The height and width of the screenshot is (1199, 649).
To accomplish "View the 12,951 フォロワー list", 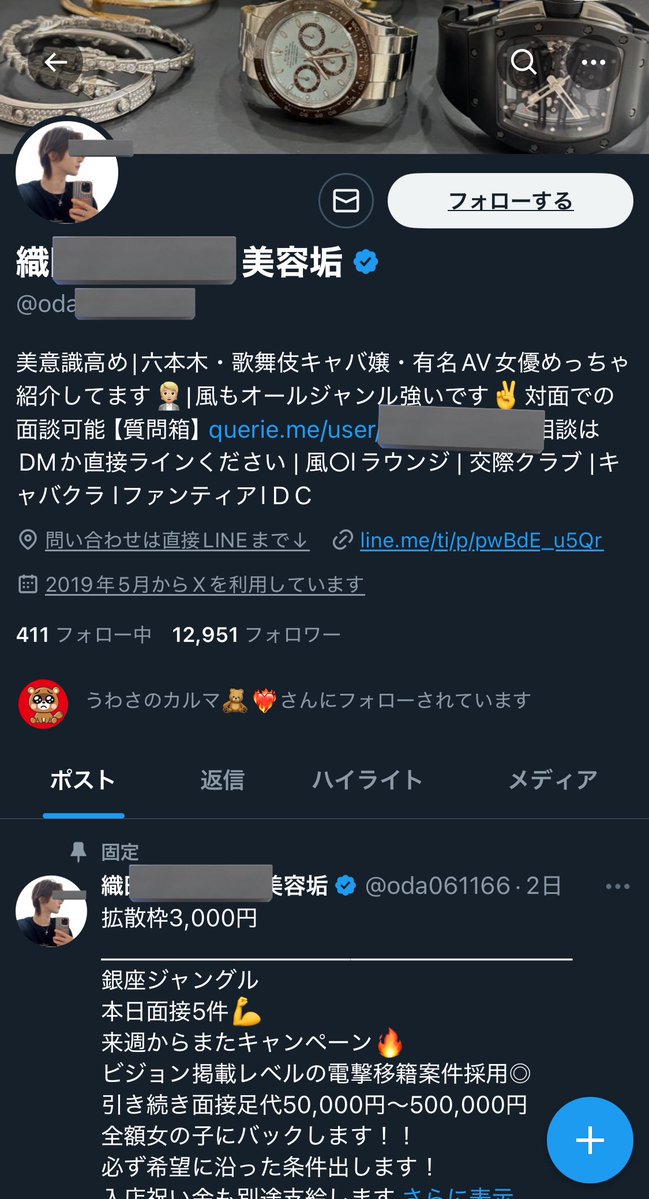I will (x=256, y=635).
